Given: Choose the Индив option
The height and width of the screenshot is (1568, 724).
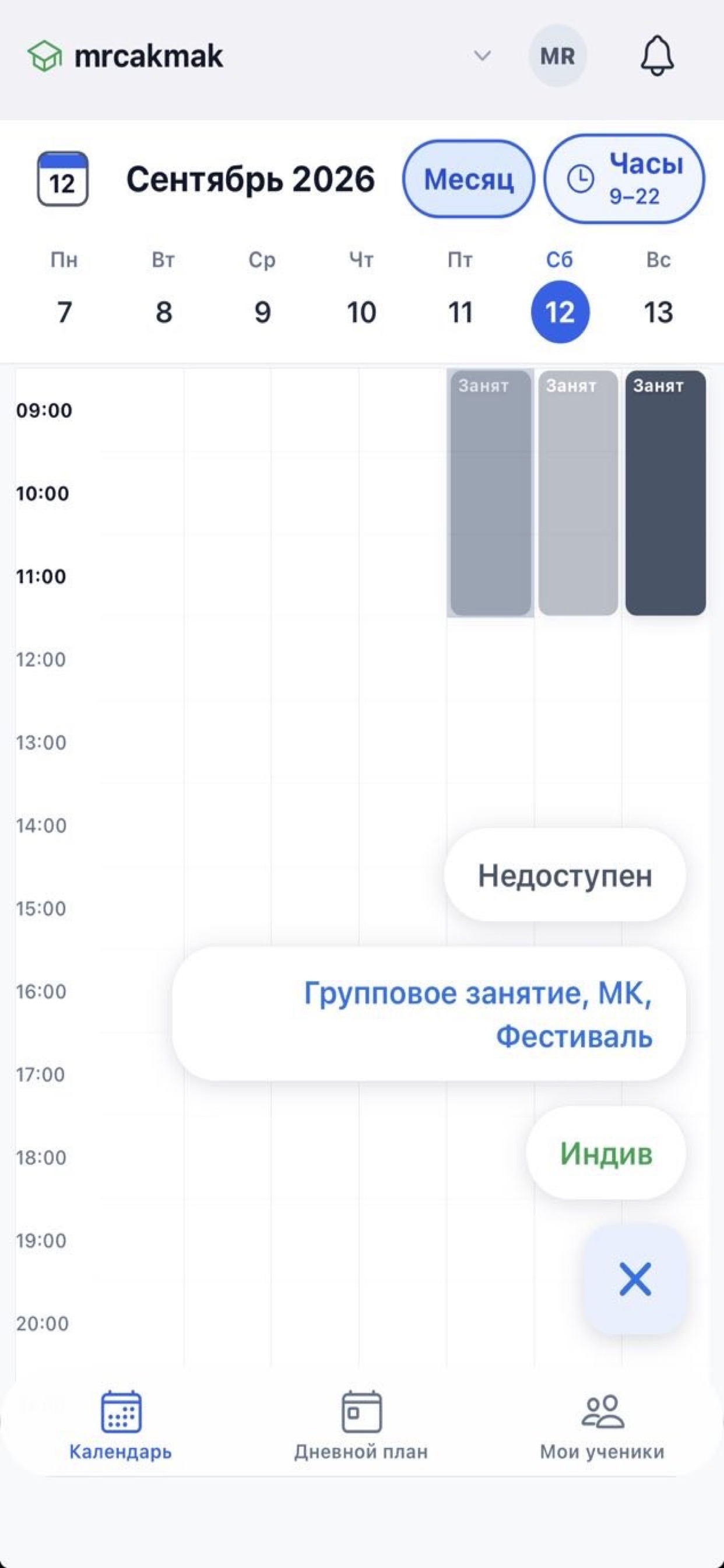Looking at the screenshot, I should [x=606, y=1153].
